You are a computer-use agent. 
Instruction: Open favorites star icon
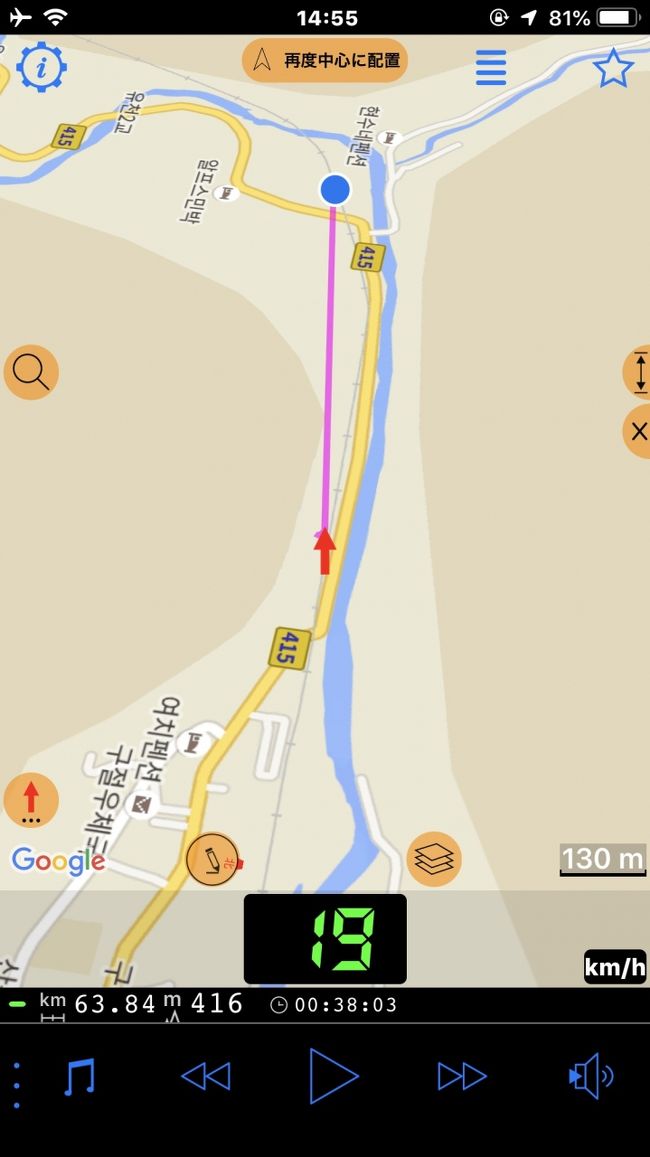[x=612, y=68]
